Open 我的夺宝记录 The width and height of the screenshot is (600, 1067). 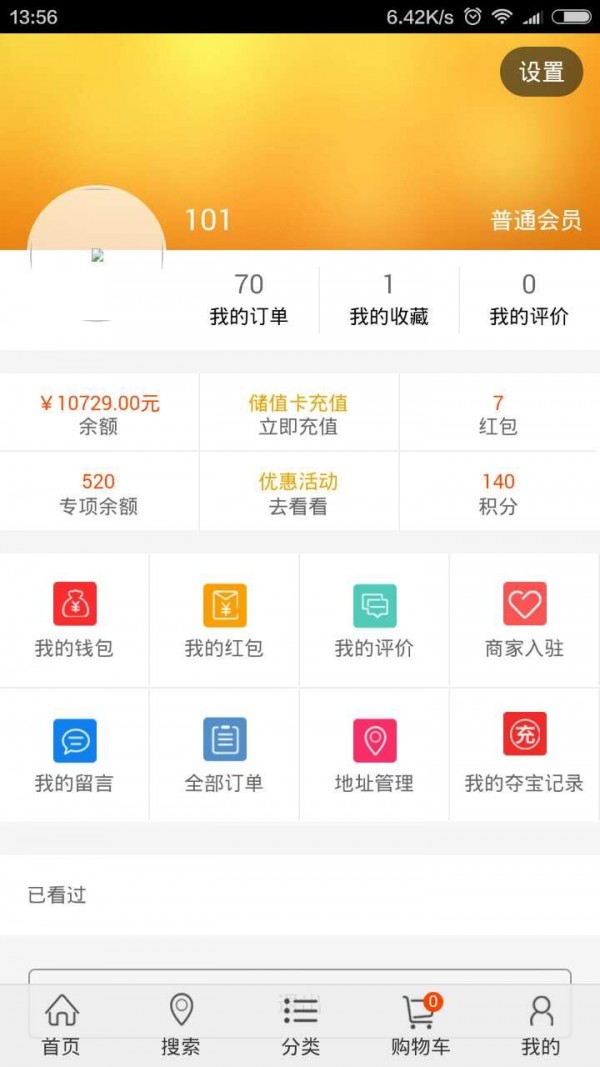[x=524, y=755]
